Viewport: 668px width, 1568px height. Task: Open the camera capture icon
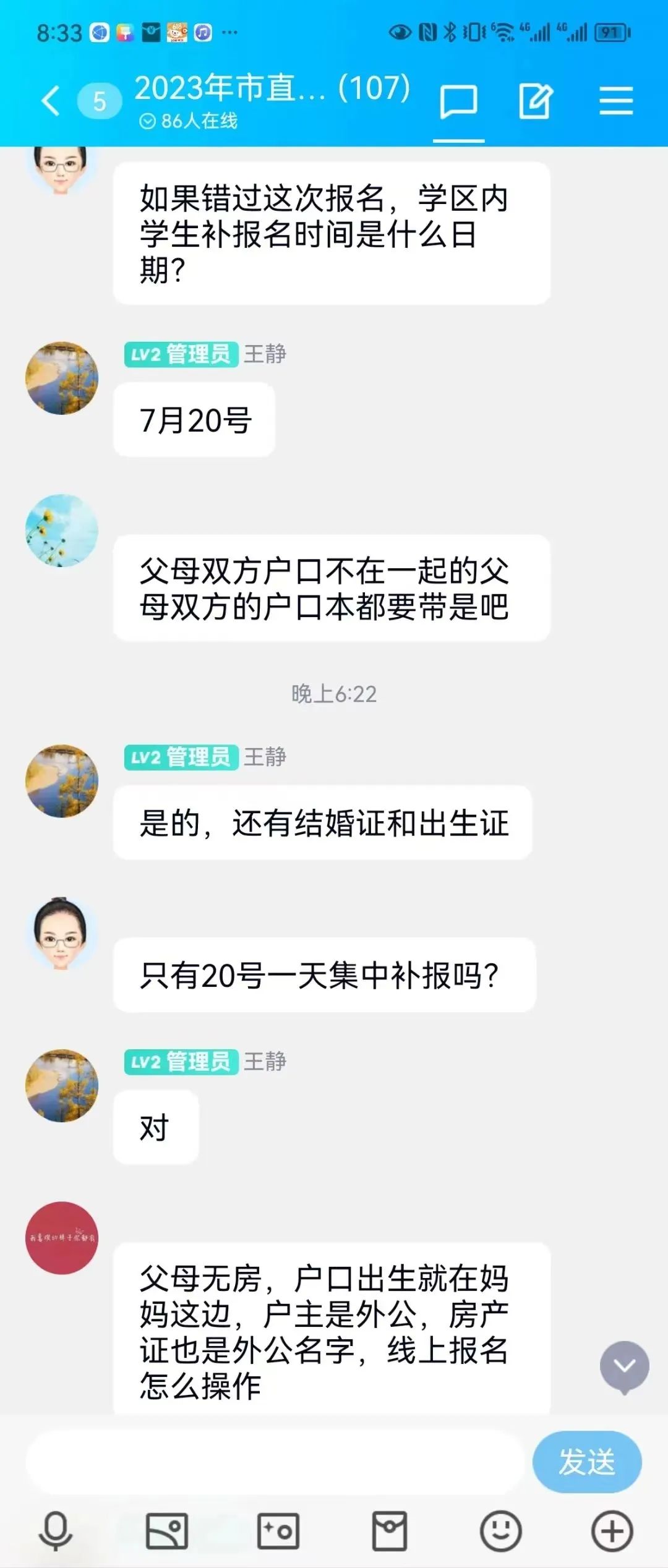coord(278,1532)
